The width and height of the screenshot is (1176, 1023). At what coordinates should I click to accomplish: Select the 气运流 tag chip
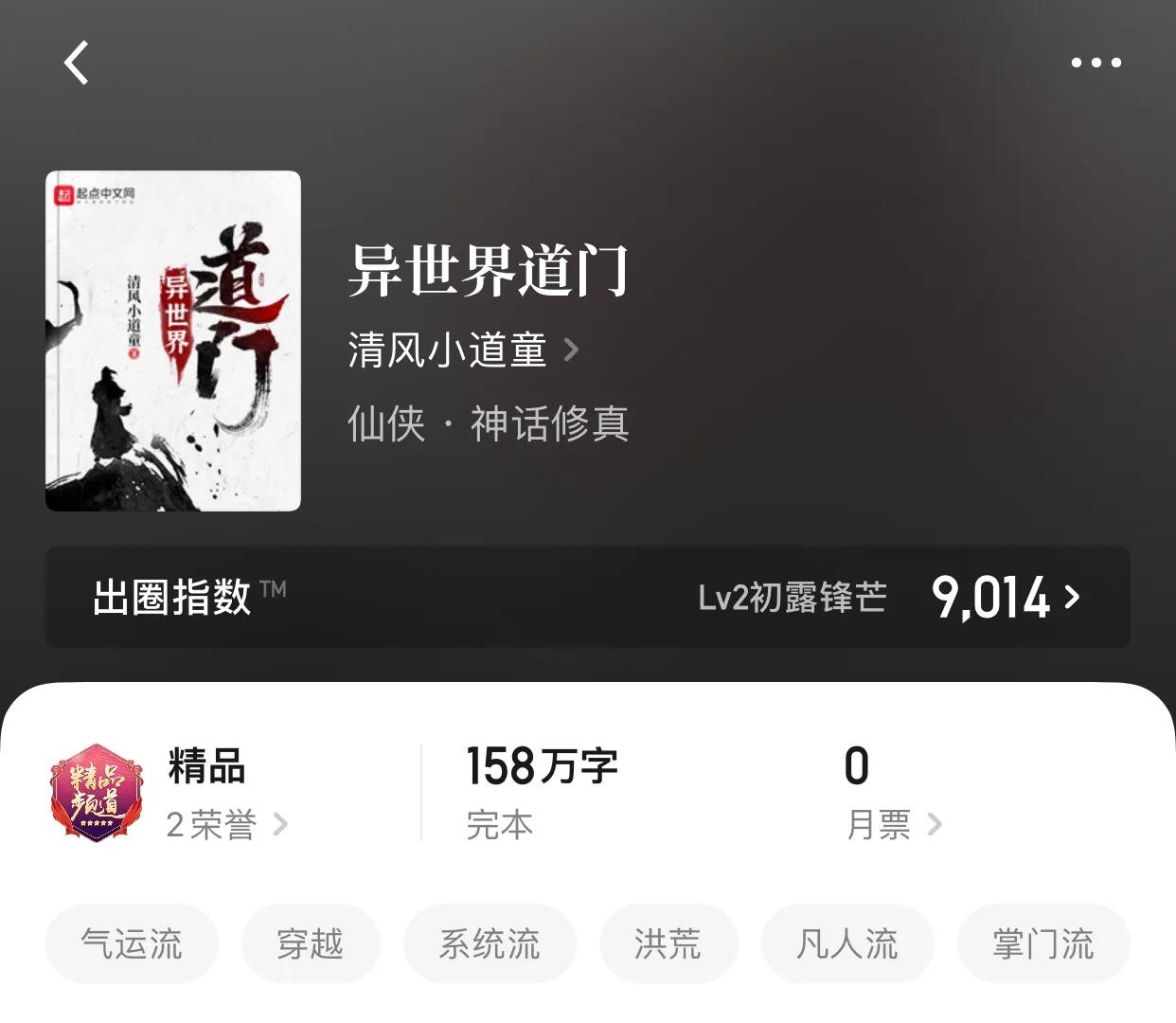pos(132,943)
